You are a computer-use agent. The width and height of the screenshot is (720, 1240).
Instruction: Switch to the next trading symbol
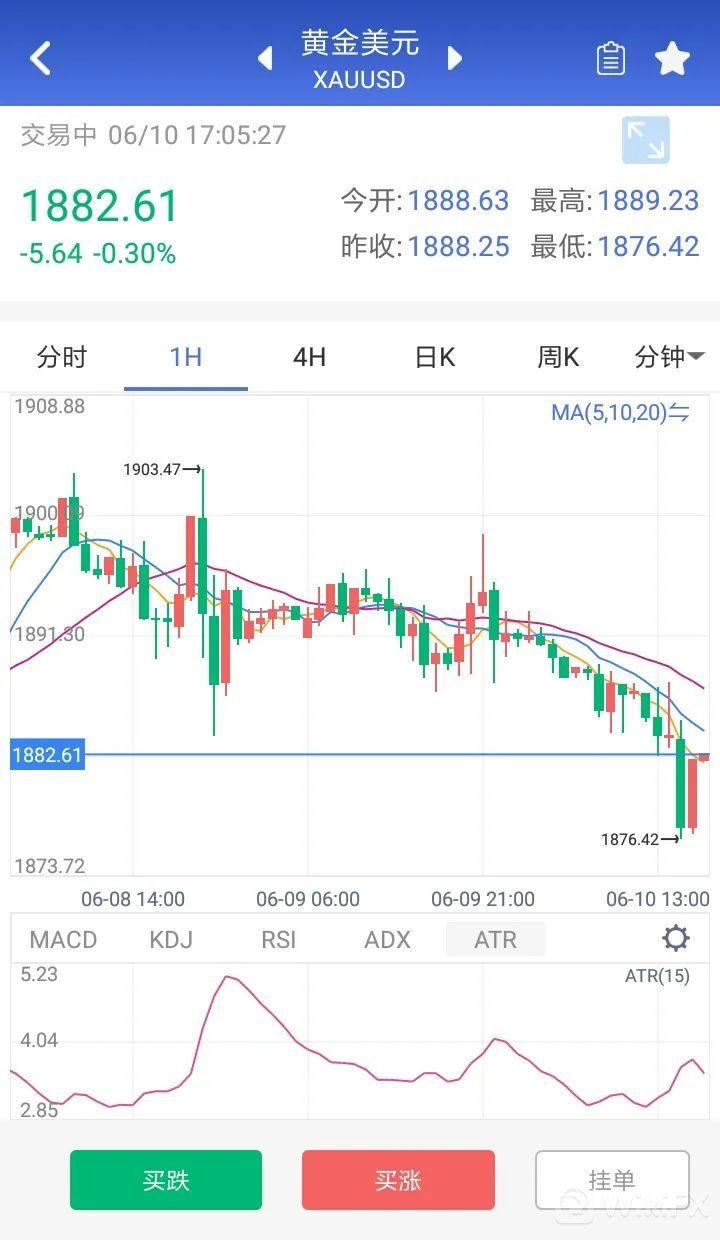(x=455, y=58)
